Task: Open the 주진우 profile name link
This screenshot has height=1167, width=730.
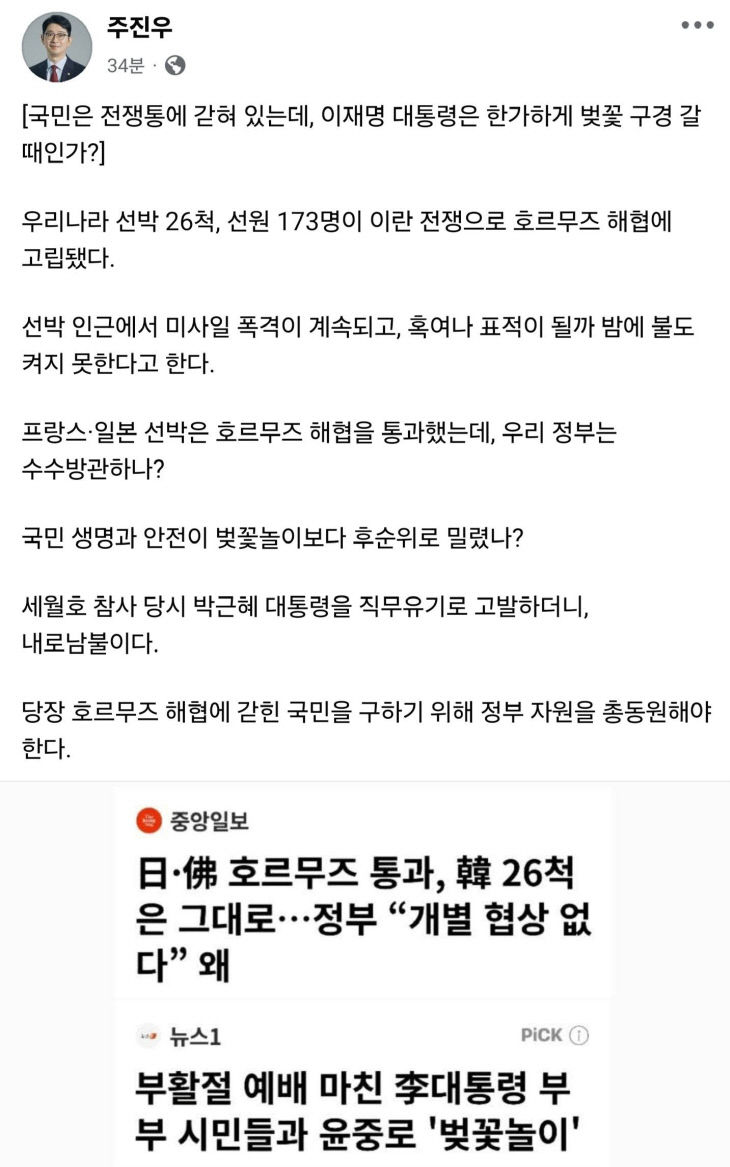Action: [x=139, y=28]
